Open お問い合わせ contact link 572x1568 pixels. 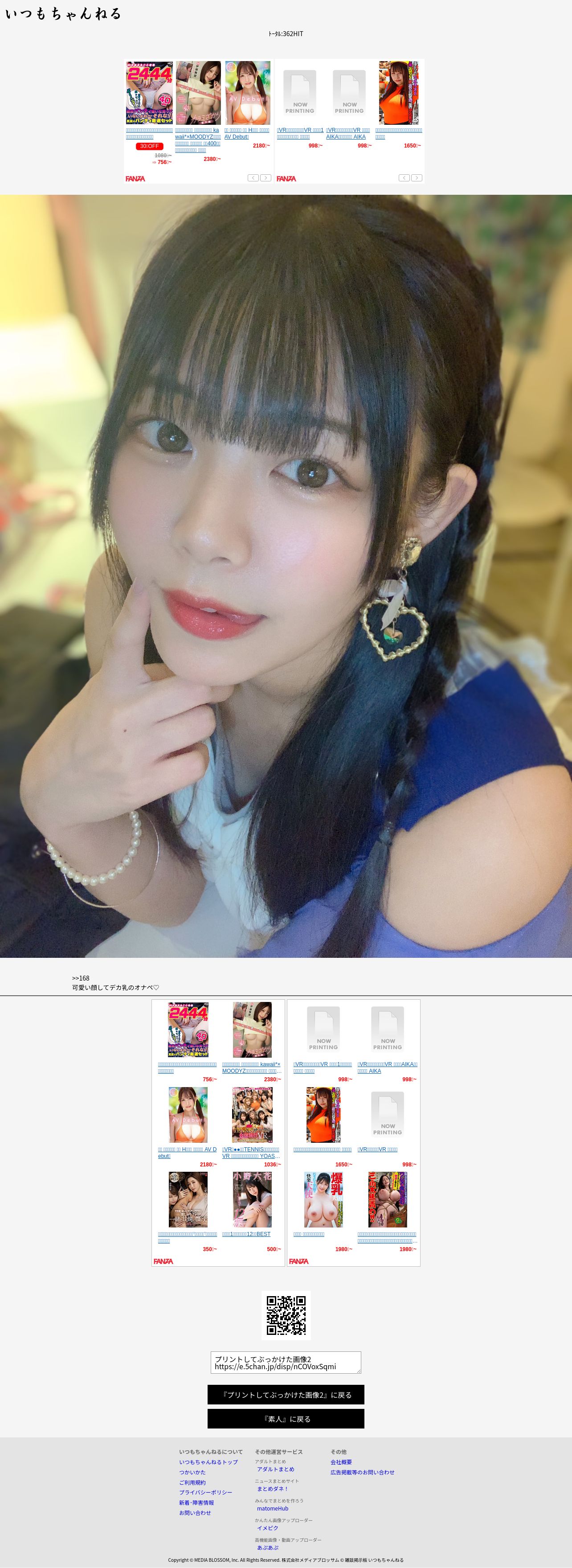click(195, 1513)
